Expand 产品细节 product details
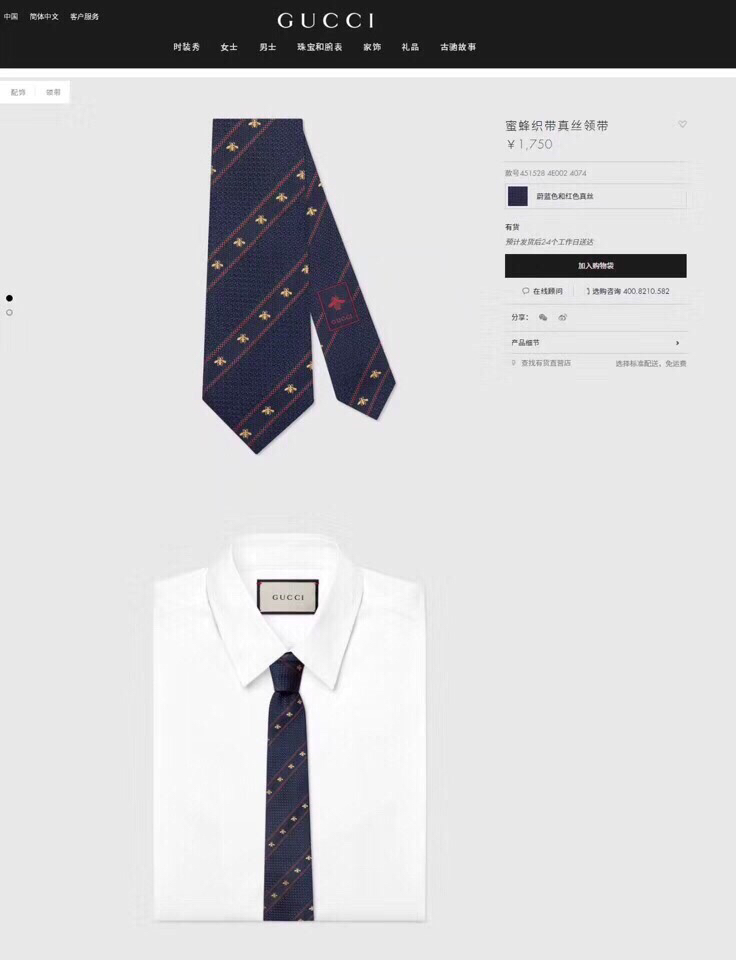Viewport: 736px width, 960px height. [595, 343]
